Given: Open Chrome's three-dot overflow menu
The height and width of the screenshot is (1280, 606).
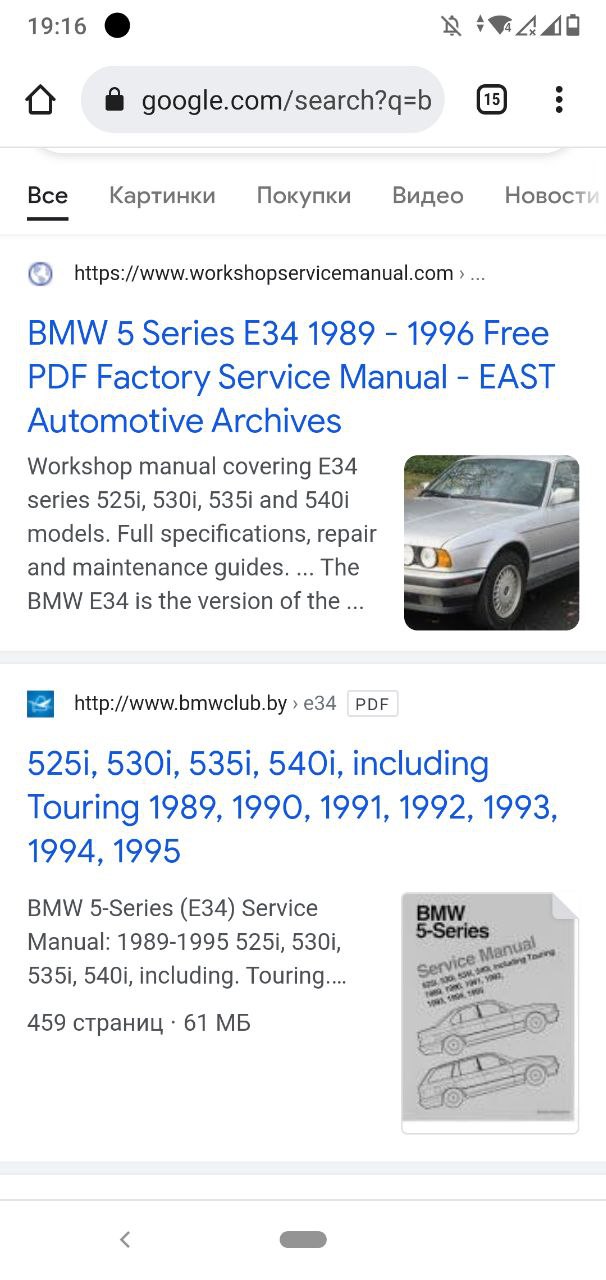Looking at the screenshot, I should [558, 100].
